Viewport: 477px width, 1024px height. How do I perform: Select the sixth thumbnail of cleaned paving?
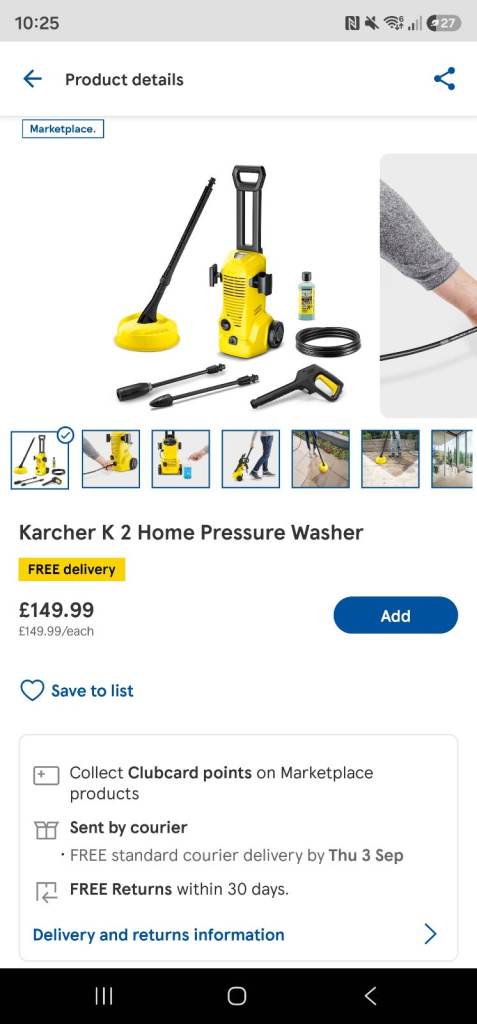[x=390, y=458]
